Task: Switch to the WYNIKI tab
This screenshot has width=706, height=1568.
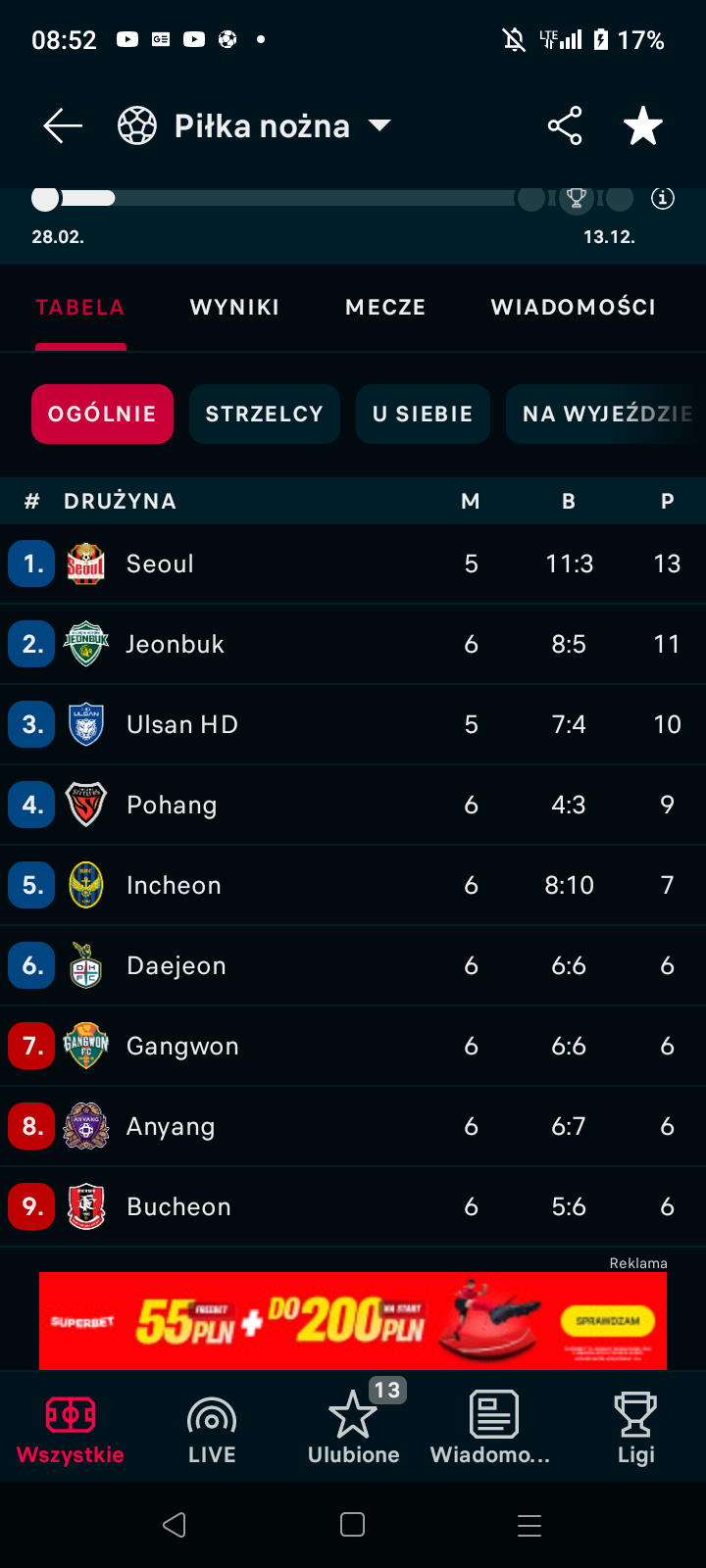Action: pyautogui.click(x=234, y=308)
